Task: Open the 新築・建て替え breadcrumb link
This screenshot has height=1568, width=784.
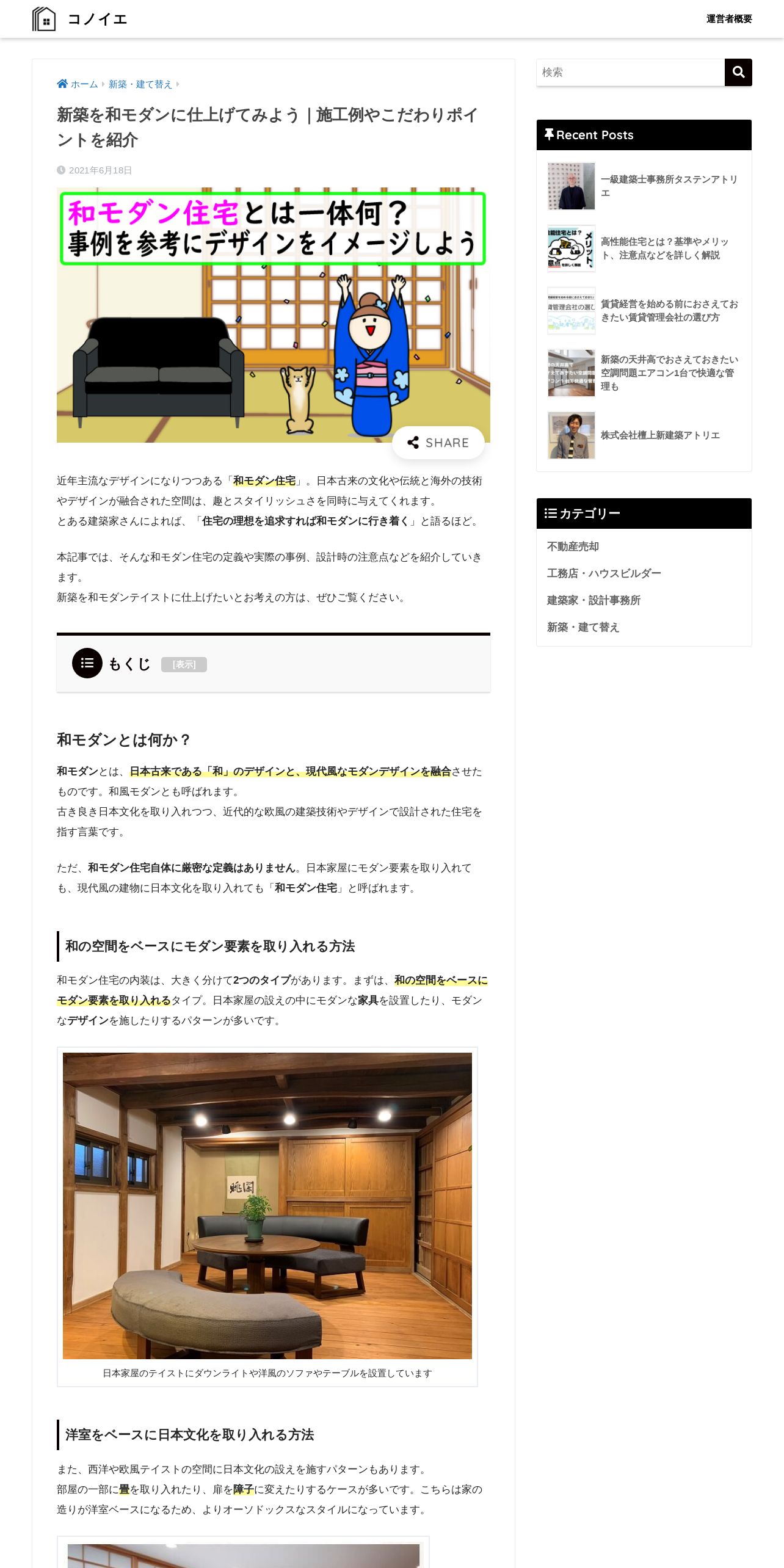Action: click(140, 84)
